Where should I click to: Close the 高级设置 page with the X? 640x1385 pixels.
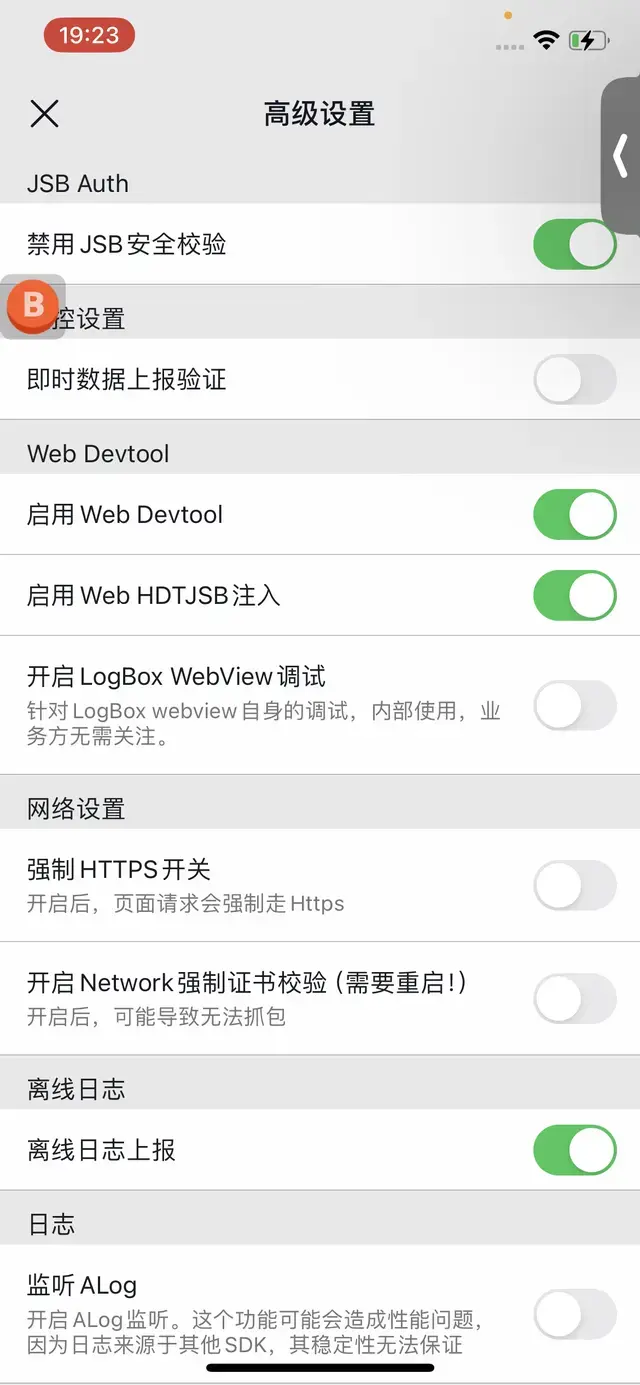click(x=44, y=114)
